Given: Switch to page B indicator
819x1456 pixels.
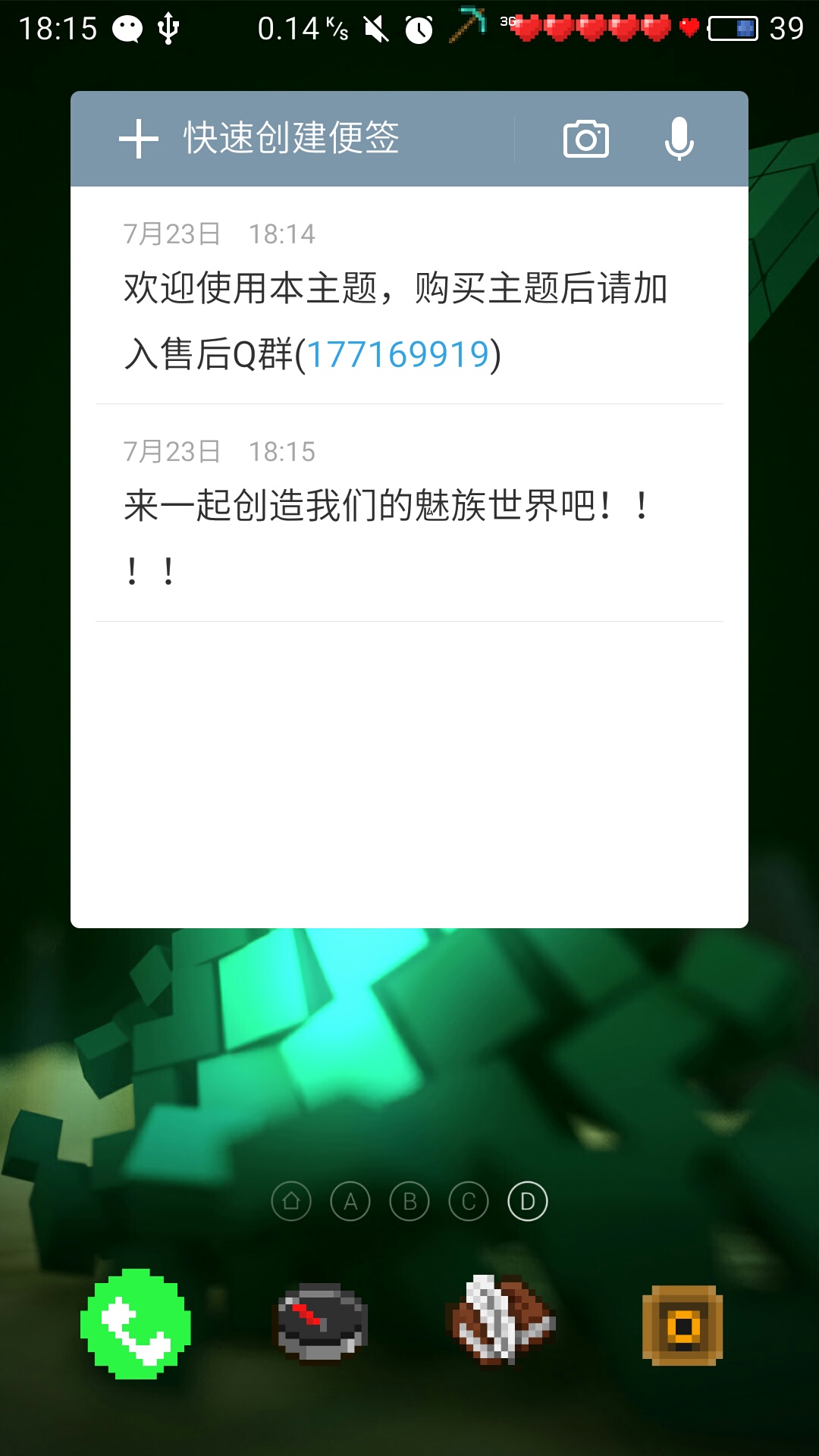Looking at the screenshot, I should tap(409, 1201).
